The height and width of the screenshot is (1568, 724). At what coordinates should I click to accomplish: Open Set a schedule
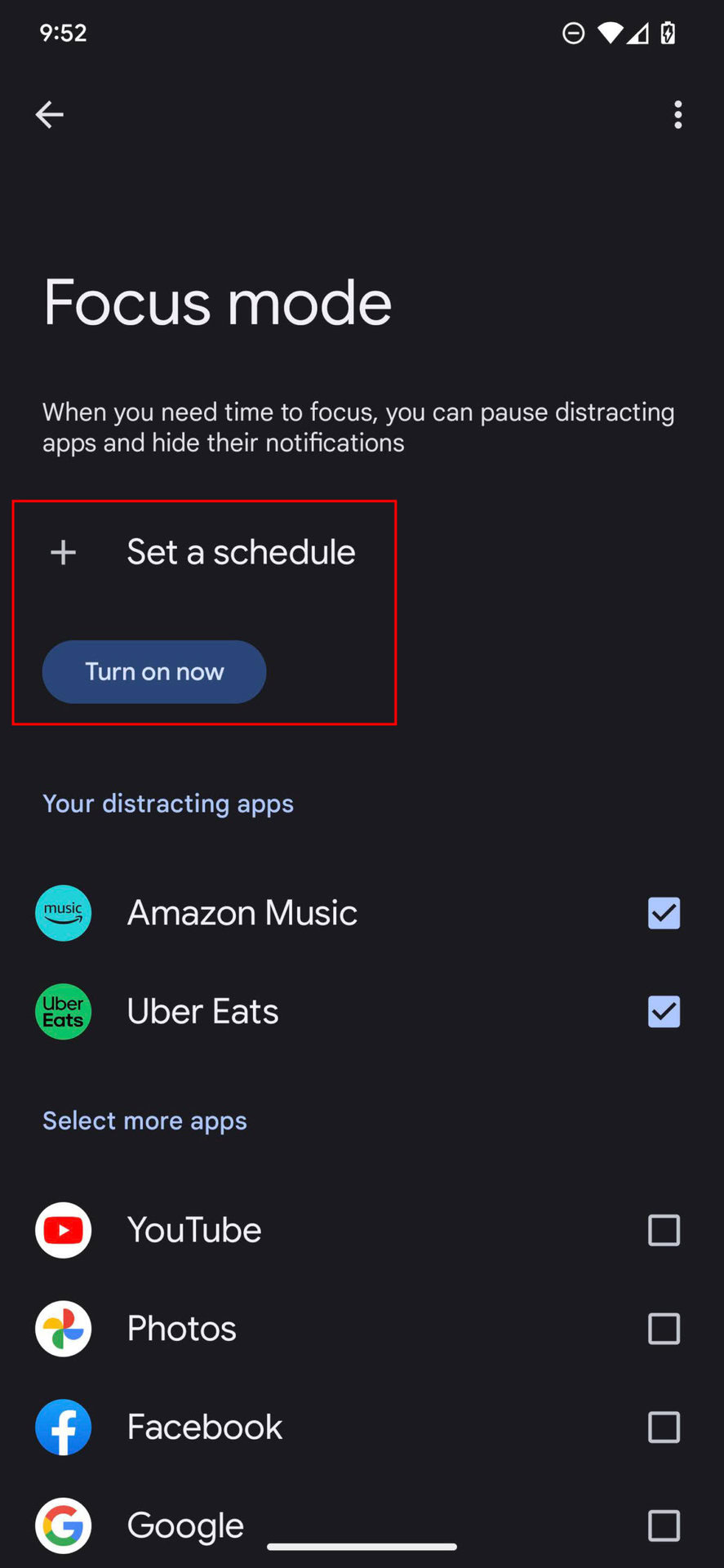[240, 552]
